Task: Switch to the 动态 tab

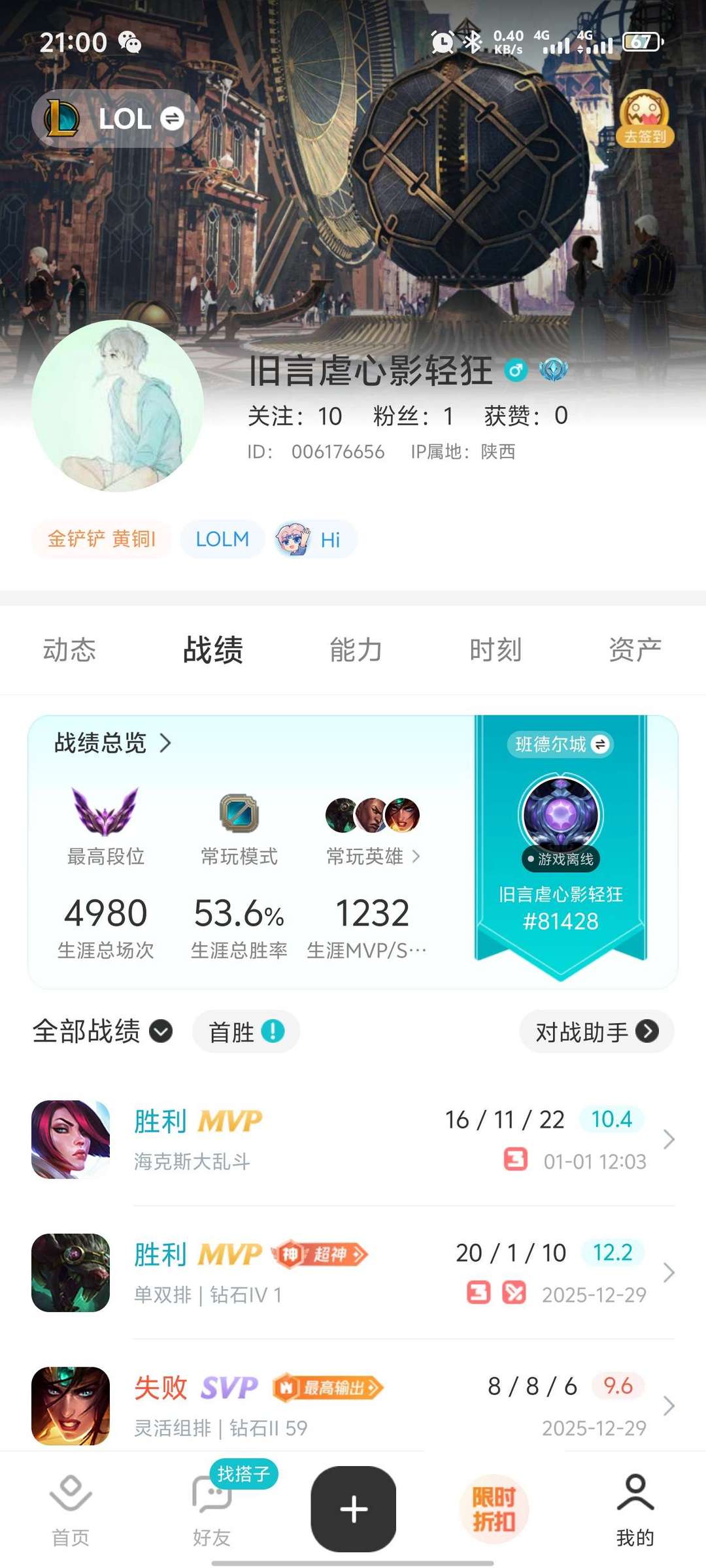Action: tap(69, 650)
